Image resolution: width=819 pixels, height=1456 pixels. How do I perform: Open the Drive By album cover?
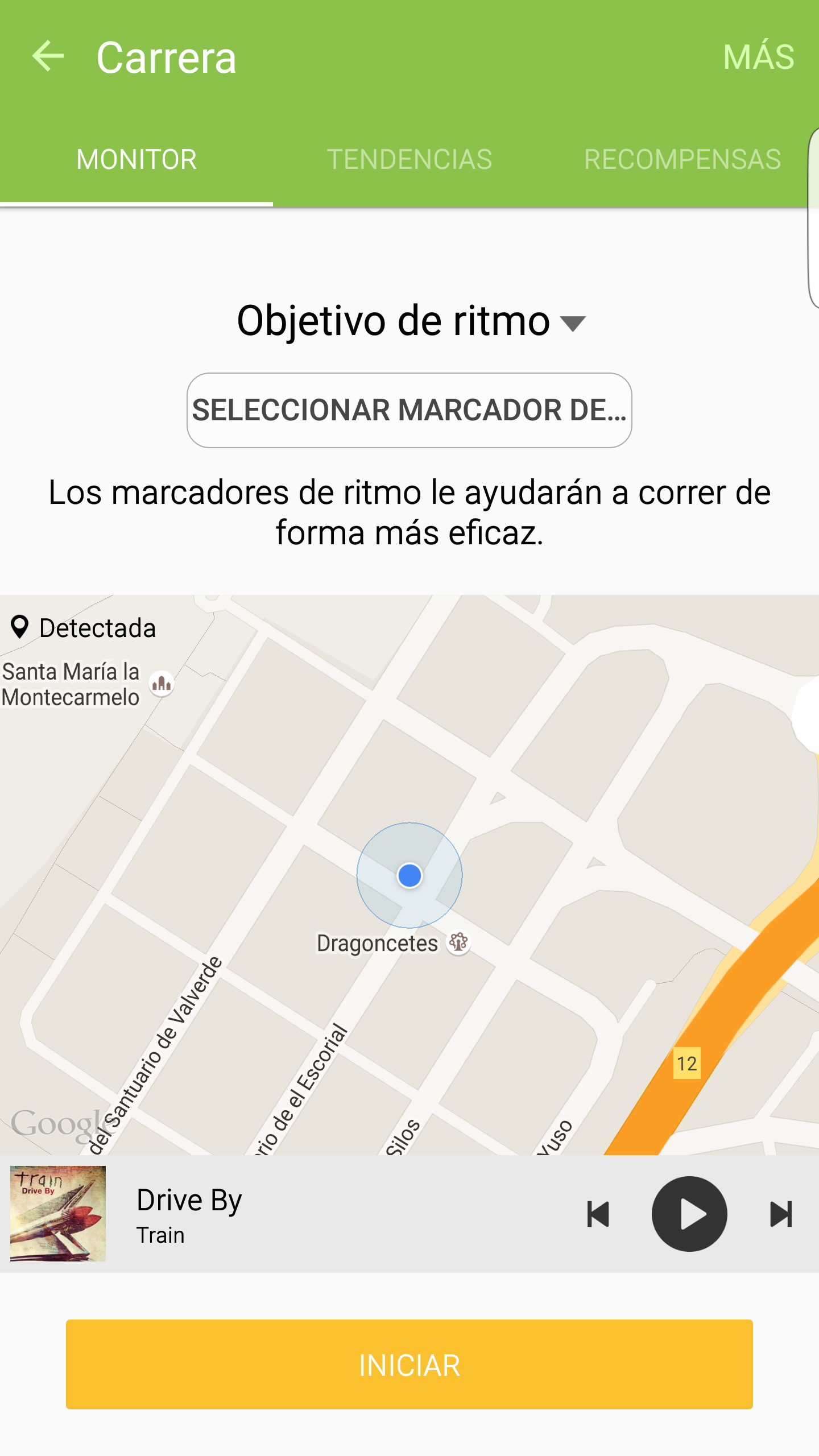click(x=58, y=1214)
